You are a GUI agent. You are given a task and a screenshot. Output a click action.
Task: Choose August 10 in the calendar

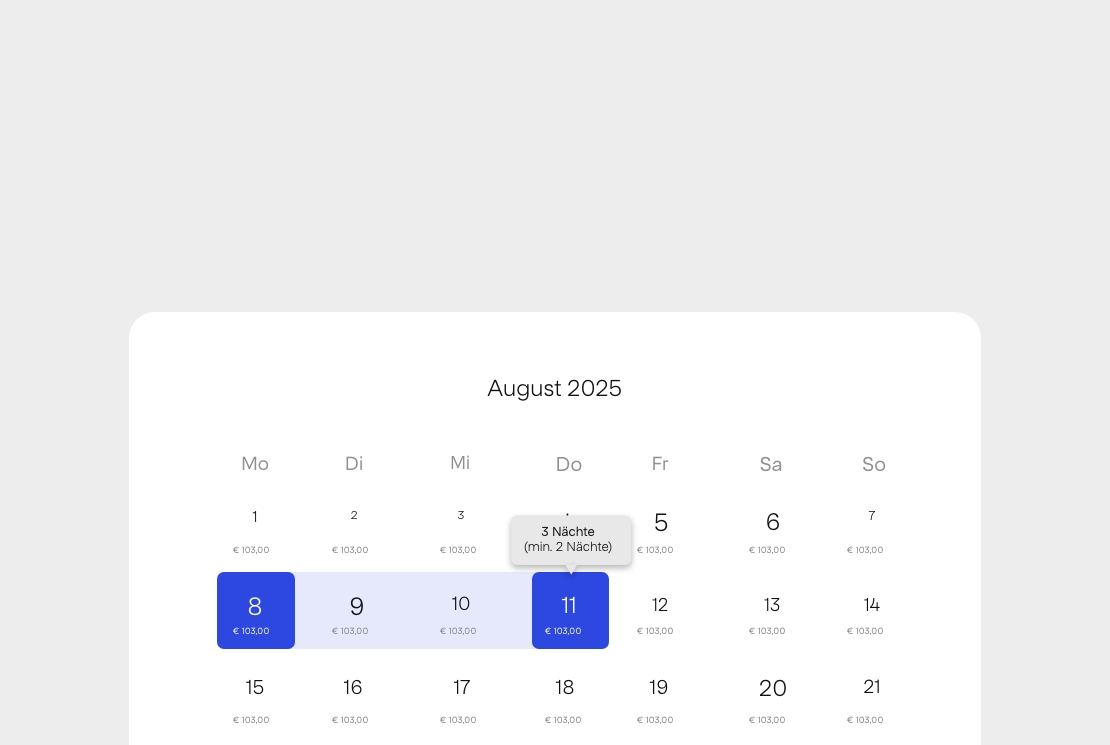(x=460, y=610)
